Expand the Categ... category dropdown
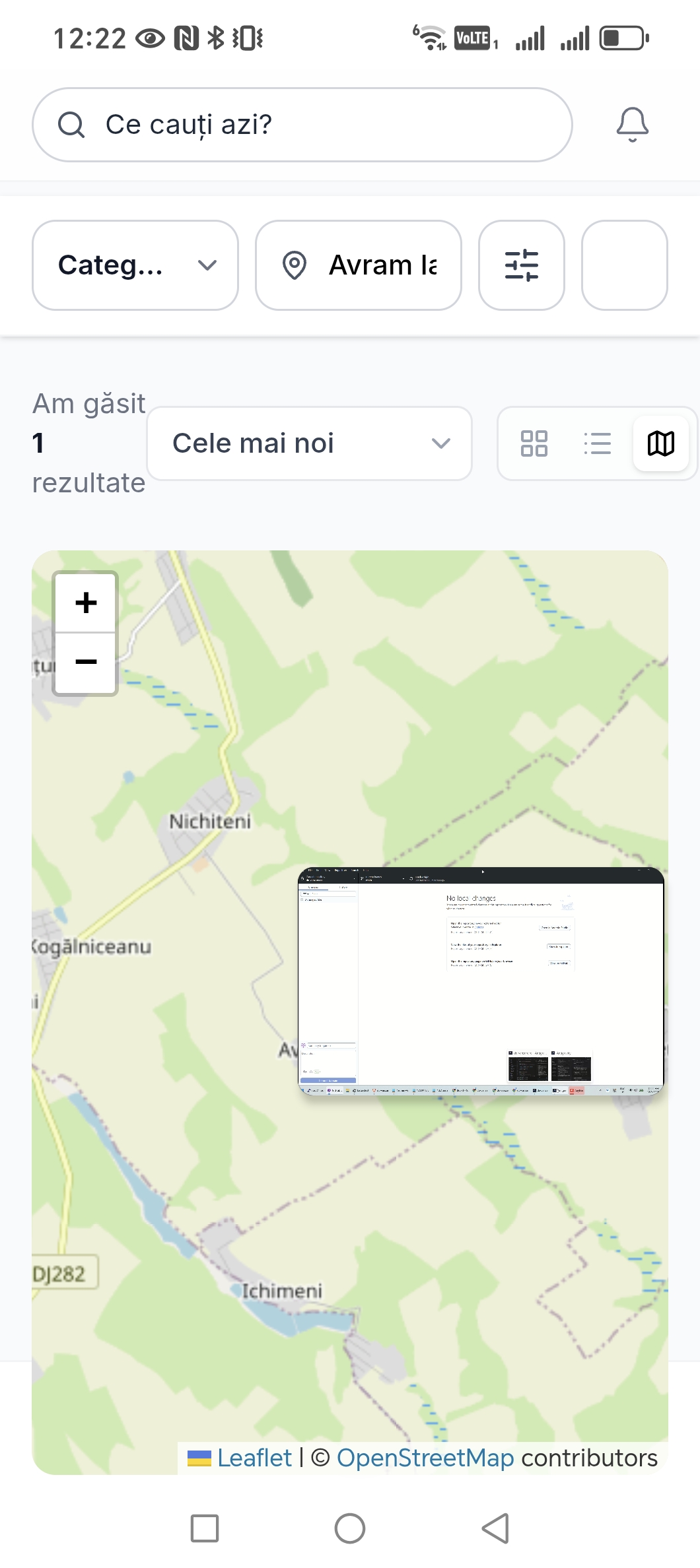This screenshot has height=1568, width=700. [135, 265]
